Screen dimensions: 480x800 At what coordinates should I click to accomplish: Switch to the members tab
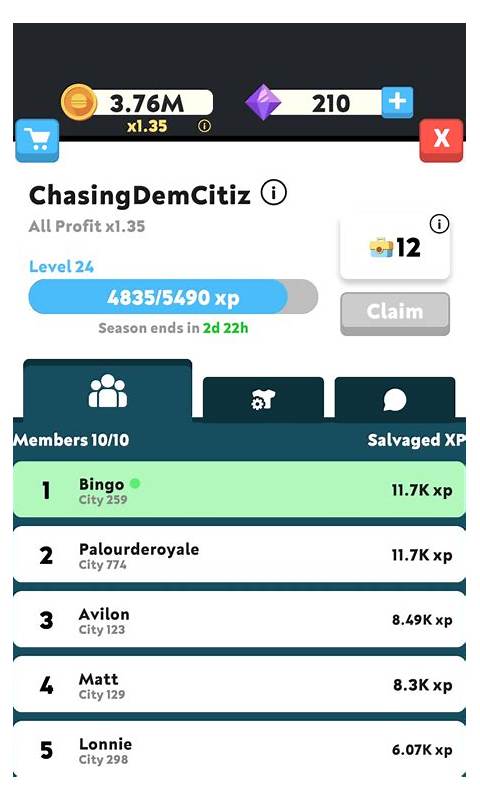(x=108, y=391)
